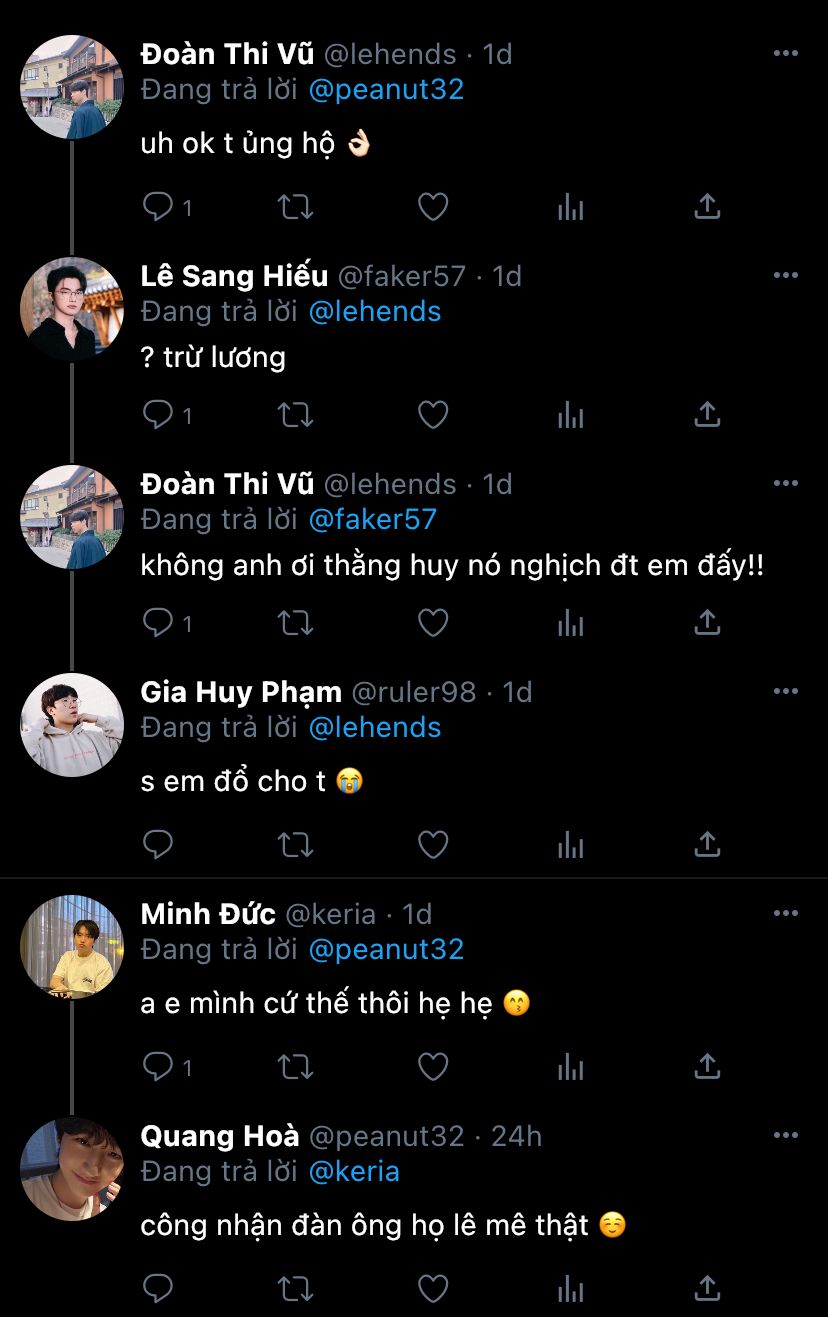View analytics of "không anh ơi thằng huy" tweet
Screen dimensions: 828x1317
click(570, 623)
